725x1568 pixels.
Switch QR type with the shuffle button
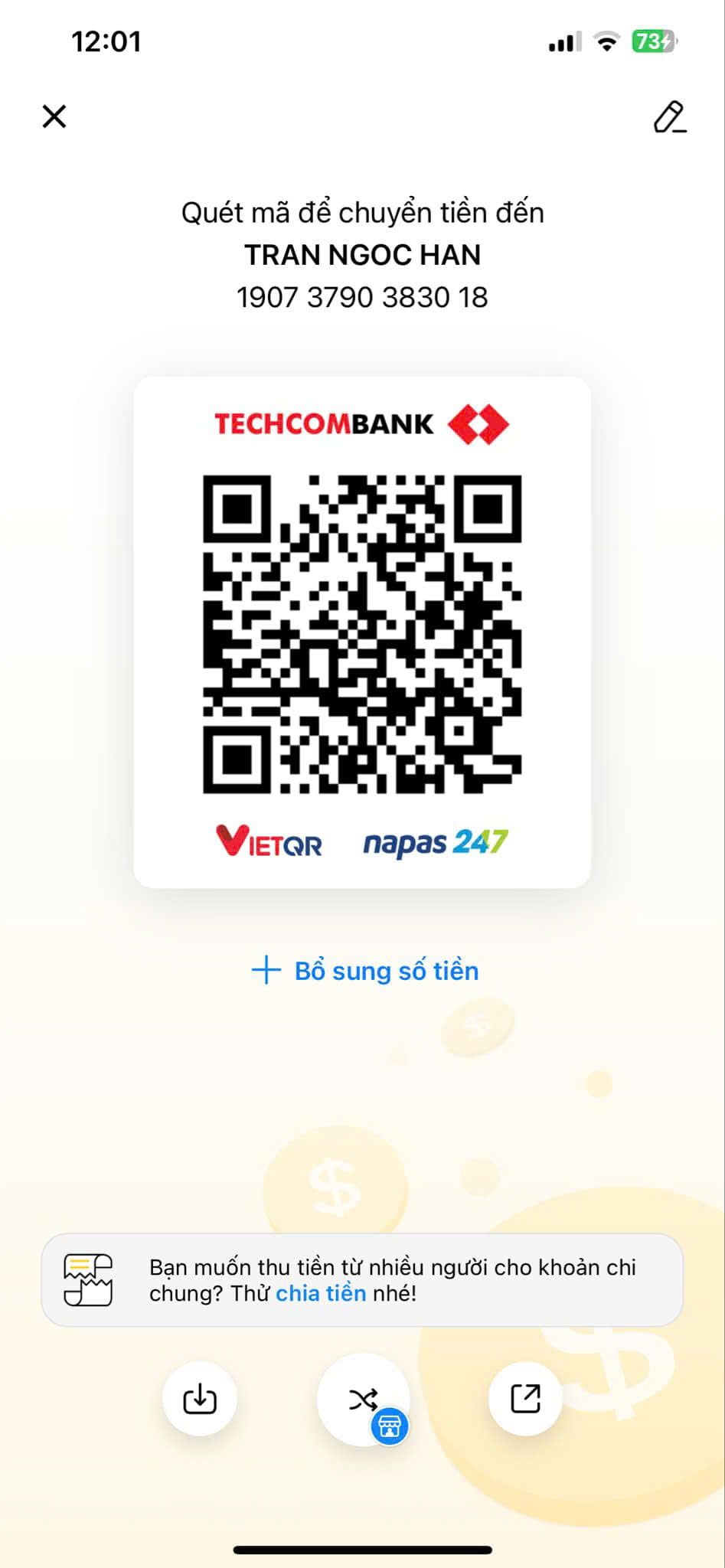(x=363, y=1400)
